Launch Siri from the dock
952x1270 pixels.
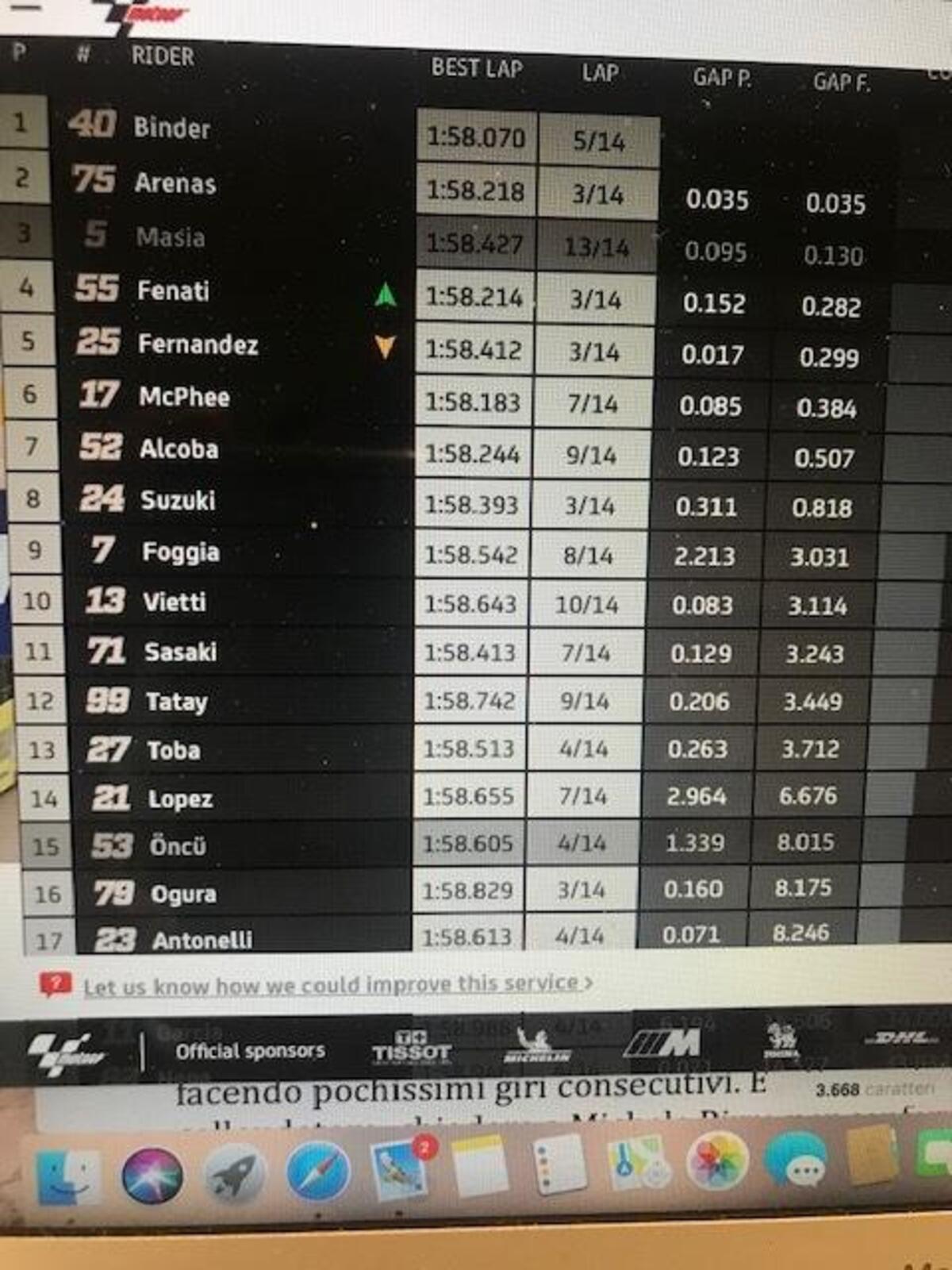(152, 1176)
